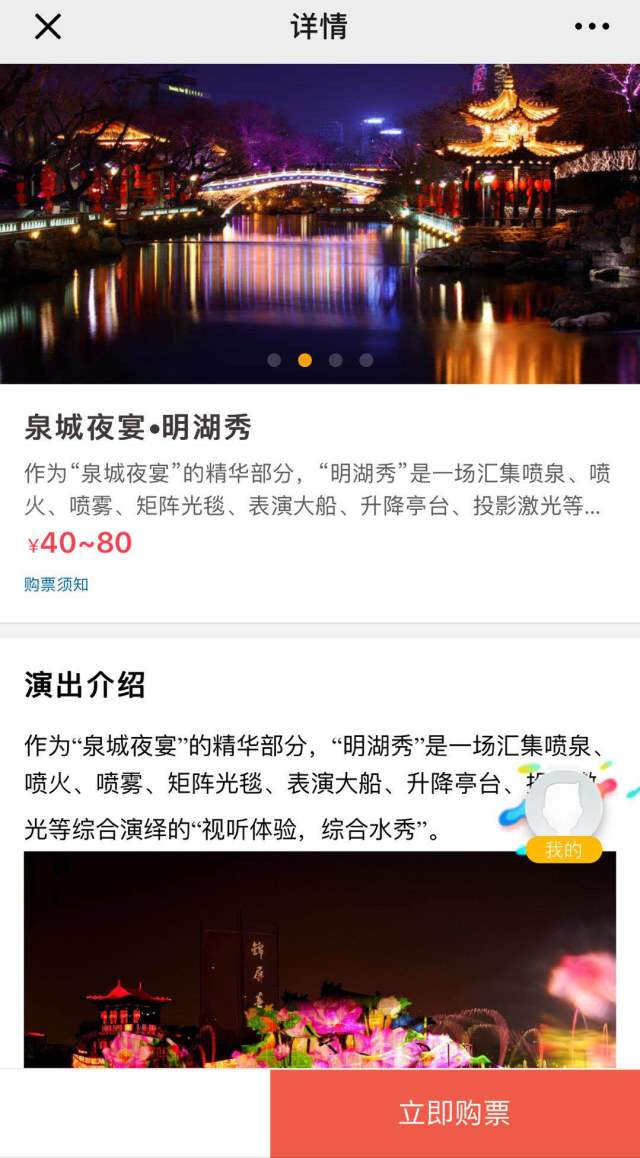640x1158 pixels.
Task: Tap 立即购票 to buy tickets
Action: click(454, 1113)
